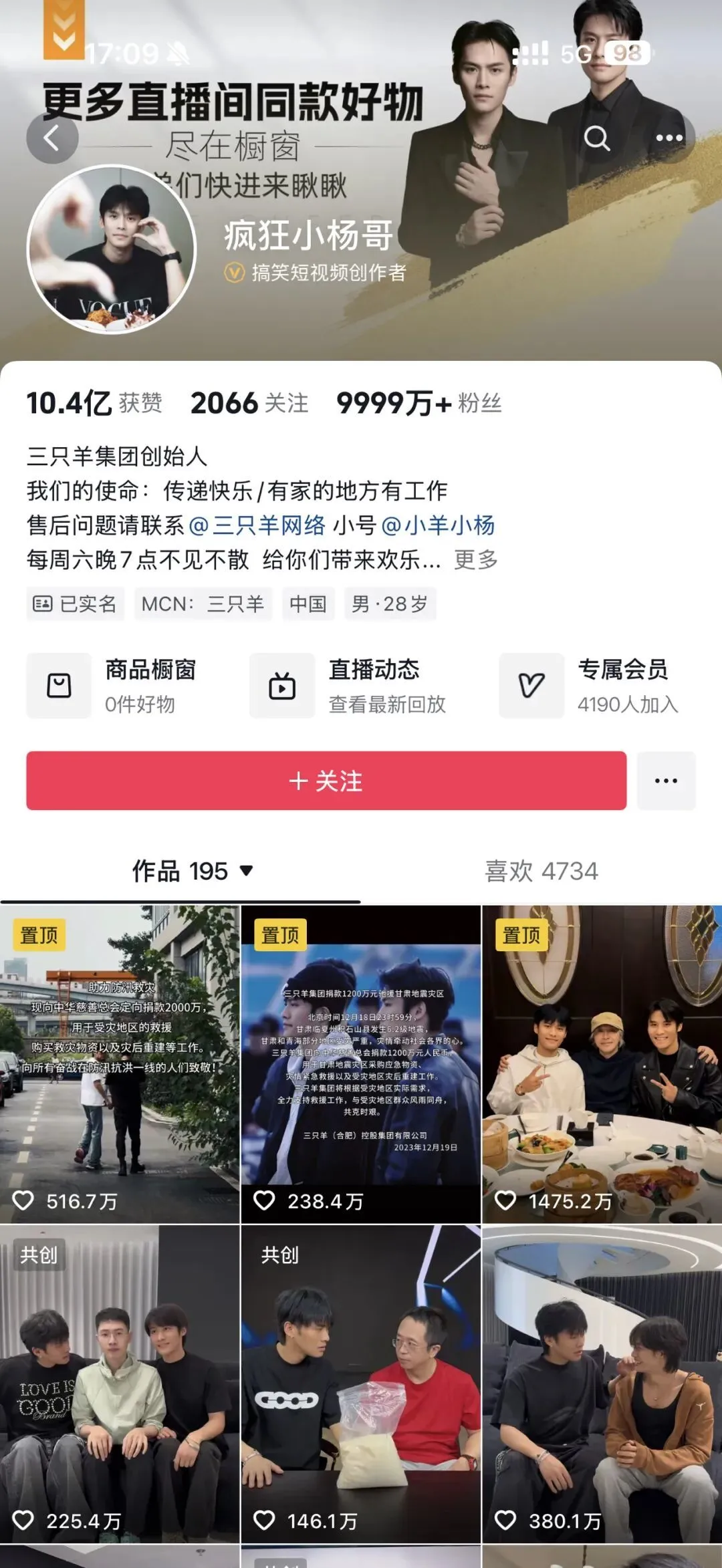Image resolution: width=722 pixels, height=1568 pixels.
Task: Follow 疯狂小杨哥 with the red 关注 button
Action: click(x=326, y=781)
